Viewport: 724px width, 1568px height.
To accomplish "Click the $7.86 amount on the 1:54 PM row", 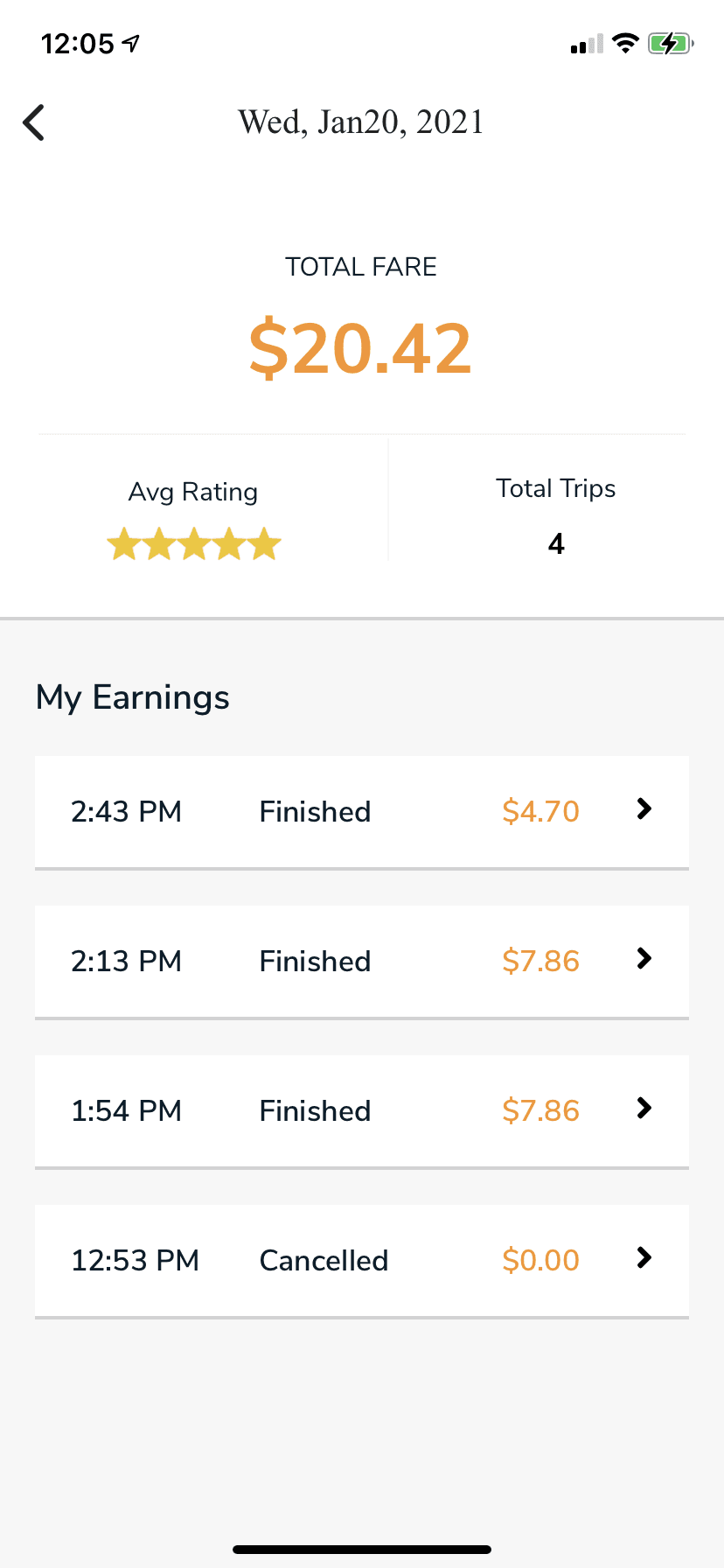I will [x=540, y=1110].
